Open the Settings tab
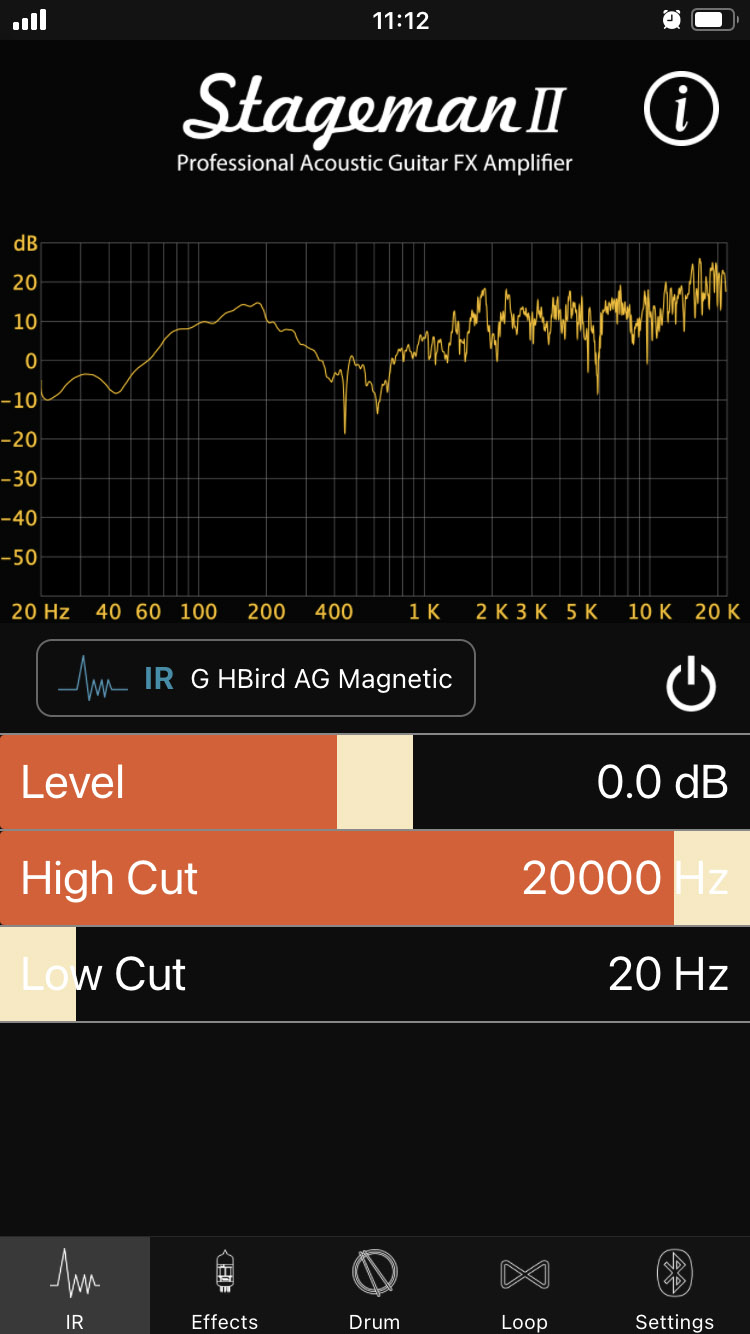 pos(675,1286)
